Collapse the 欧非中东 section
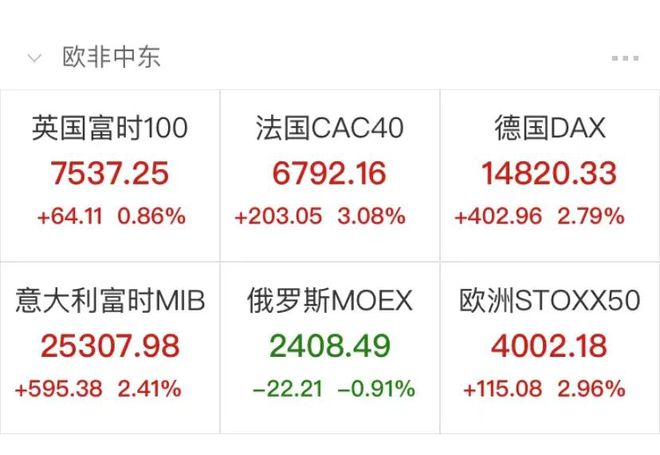This screenshot has width=660, height=455. point(36,58)
